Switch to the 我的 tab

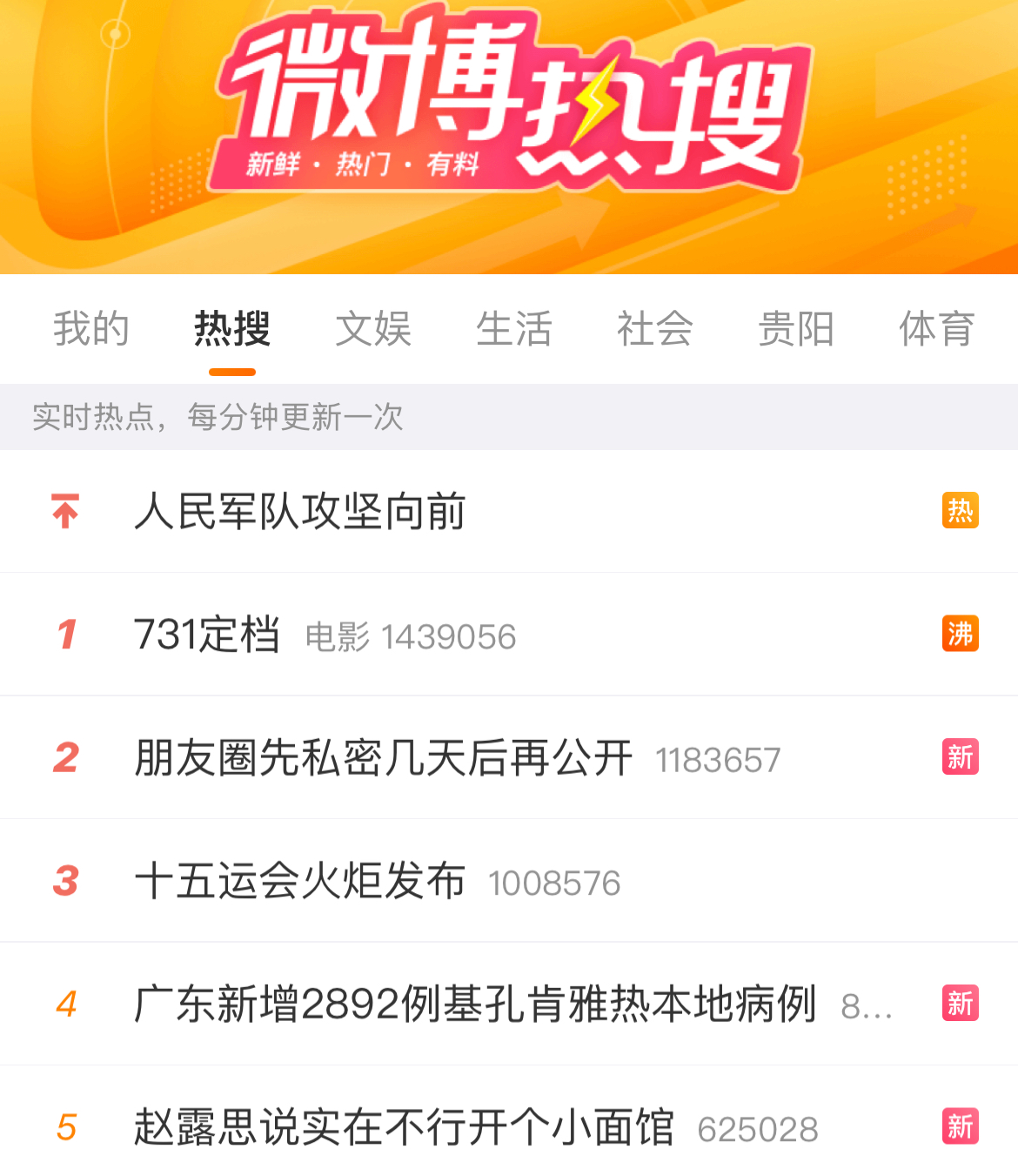point(91,329)
